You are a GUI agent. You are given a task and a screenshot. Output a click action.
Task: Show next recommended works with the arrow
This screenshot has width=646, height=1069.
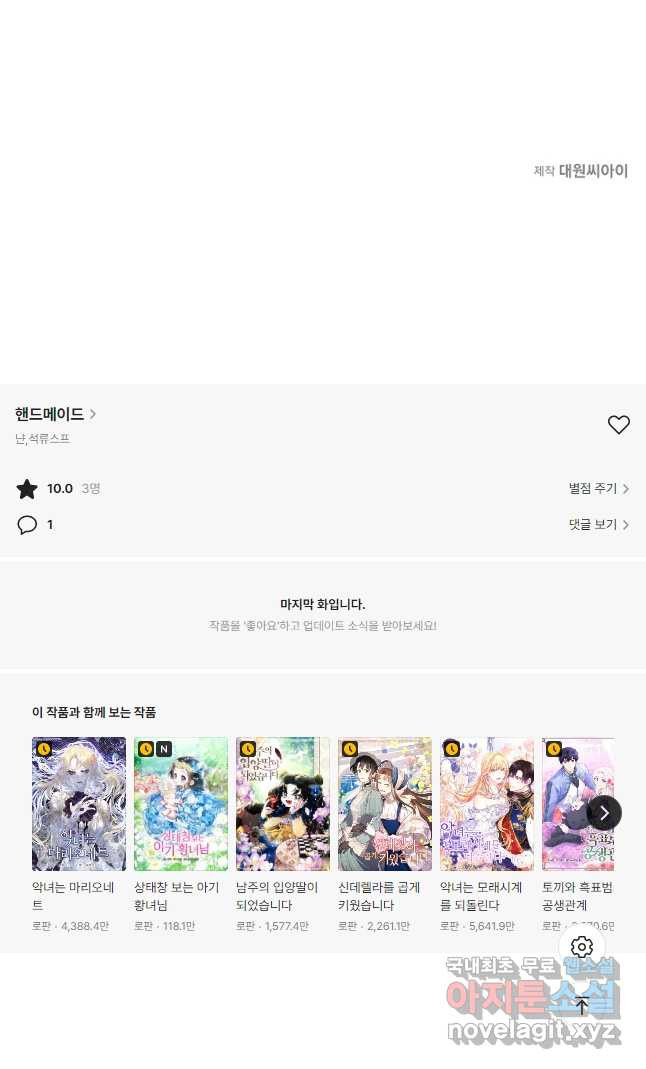tap(604, 813)
